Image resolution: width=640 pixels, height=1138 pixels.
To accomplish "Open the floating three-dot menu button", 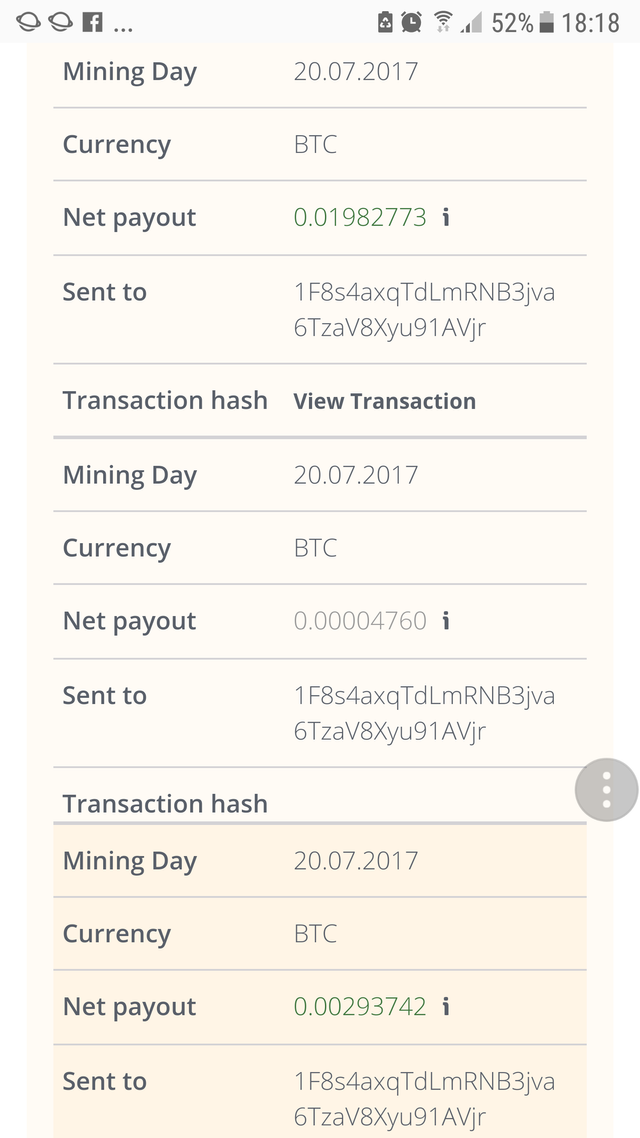I will [606, 790].
